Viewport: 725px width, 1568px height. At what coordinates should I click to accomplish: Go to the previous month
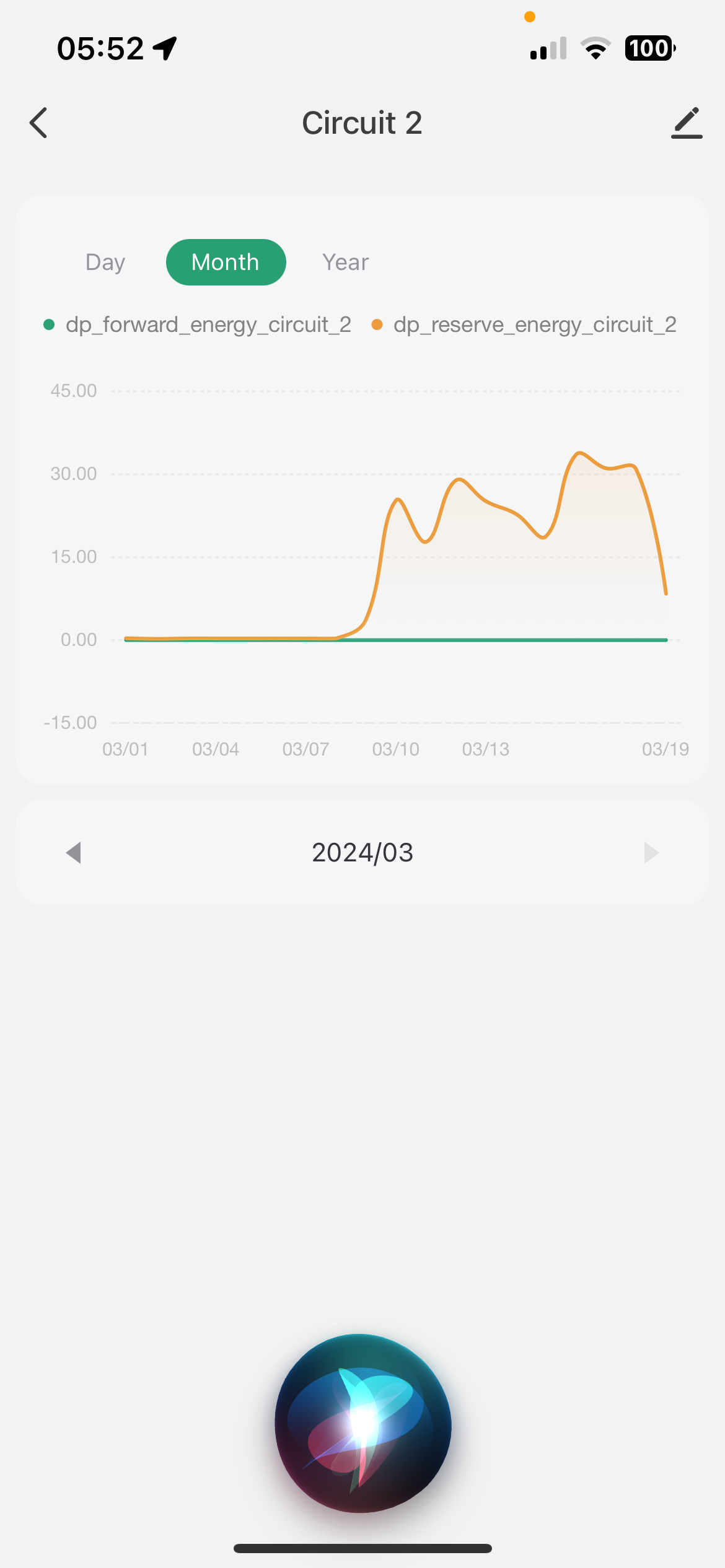click(74, 853)
